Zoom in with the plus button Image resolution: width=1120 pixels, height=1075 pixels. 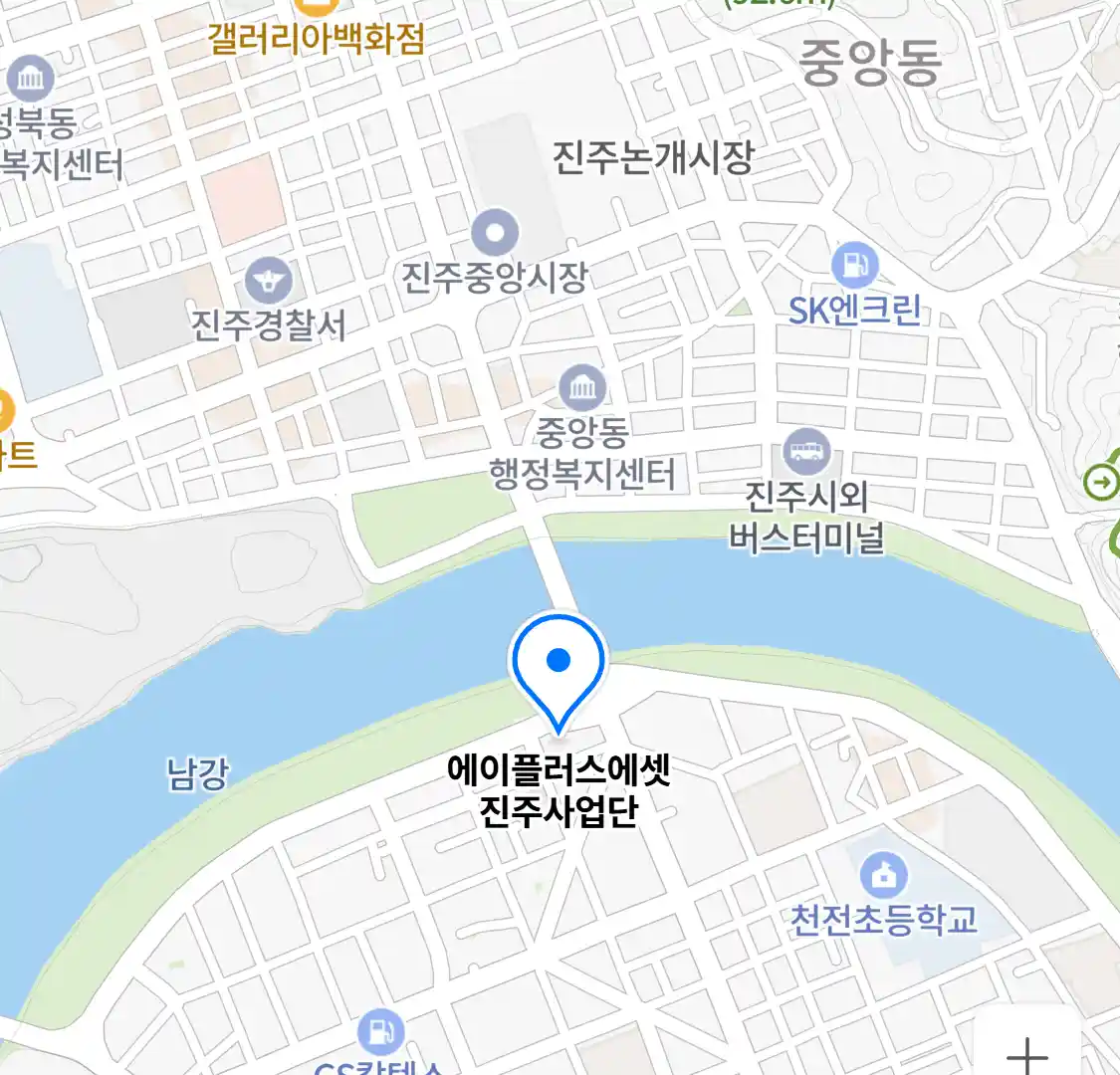click(1027, 1052)
